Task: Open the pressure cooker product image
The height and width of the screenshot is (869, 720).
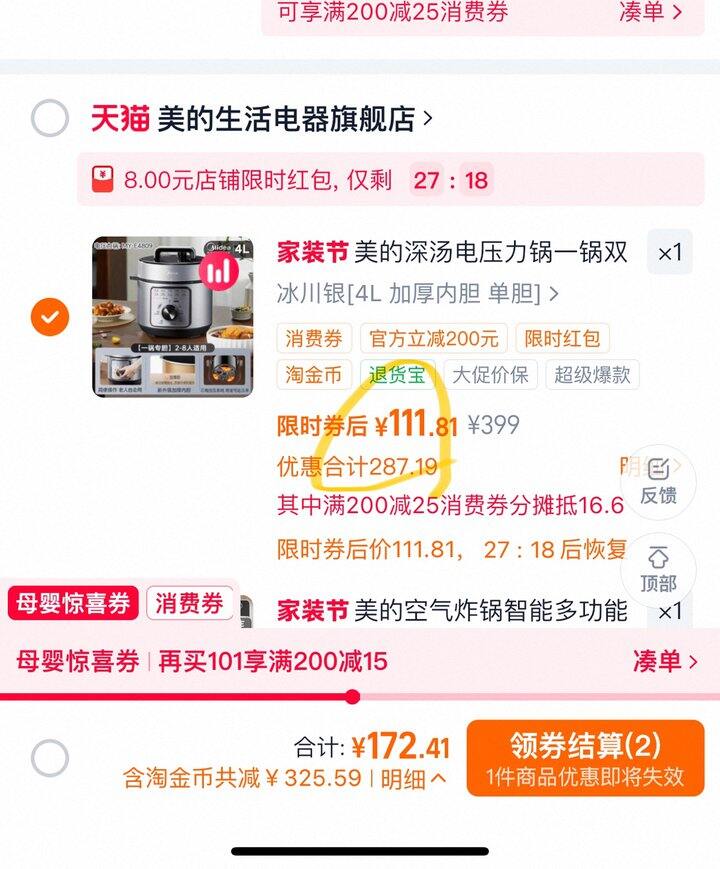Action: point(172,316)
